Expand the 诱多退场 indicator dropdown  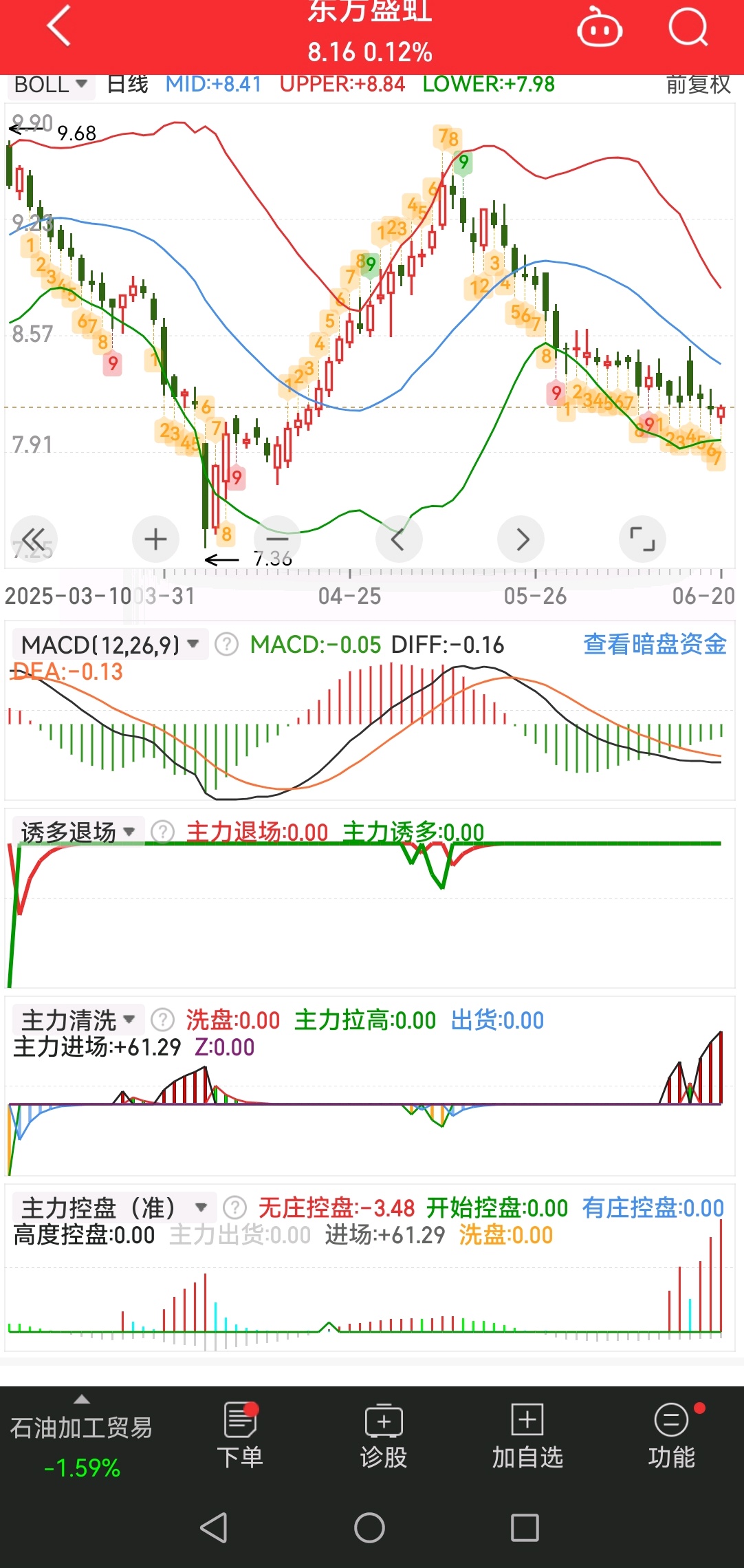78,832
